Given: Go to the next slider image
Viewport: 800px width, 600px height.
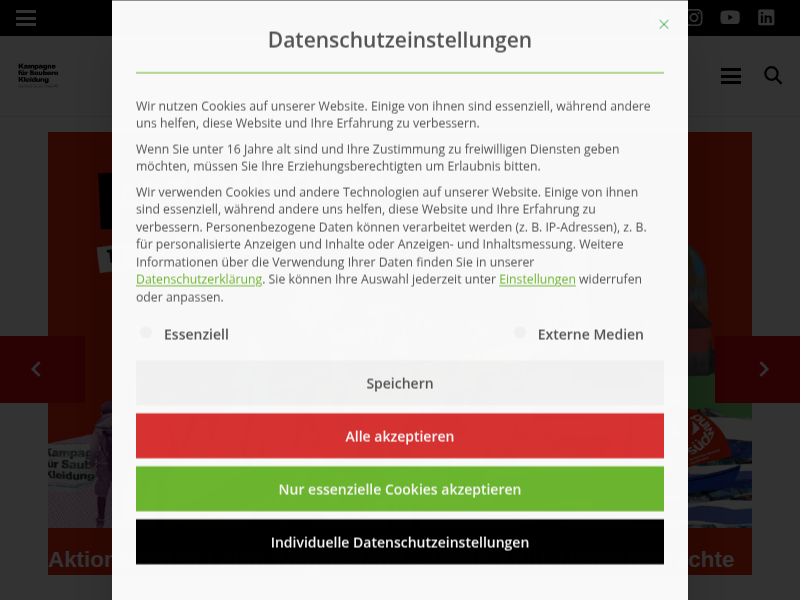Looking at the screenshot, I should 764,369.
